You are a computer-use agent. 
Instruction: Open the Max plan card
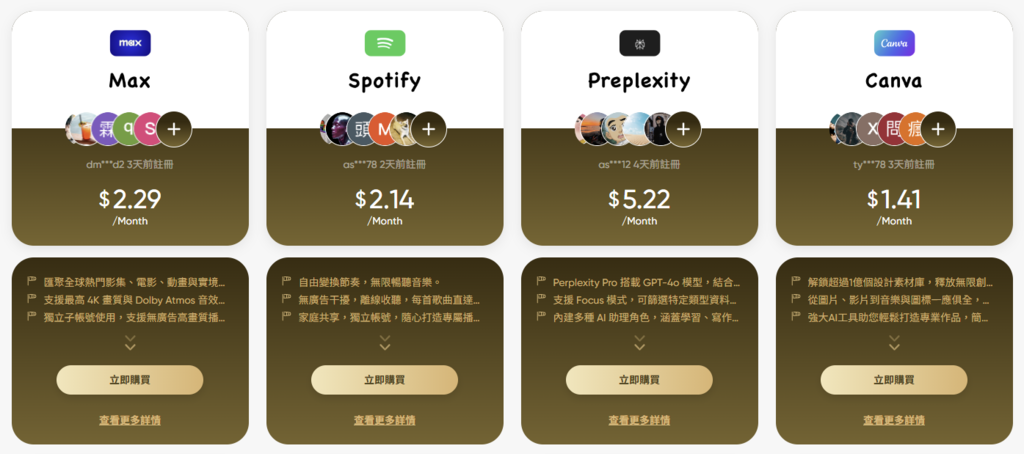pyautogui.click(x=130, y=81)
